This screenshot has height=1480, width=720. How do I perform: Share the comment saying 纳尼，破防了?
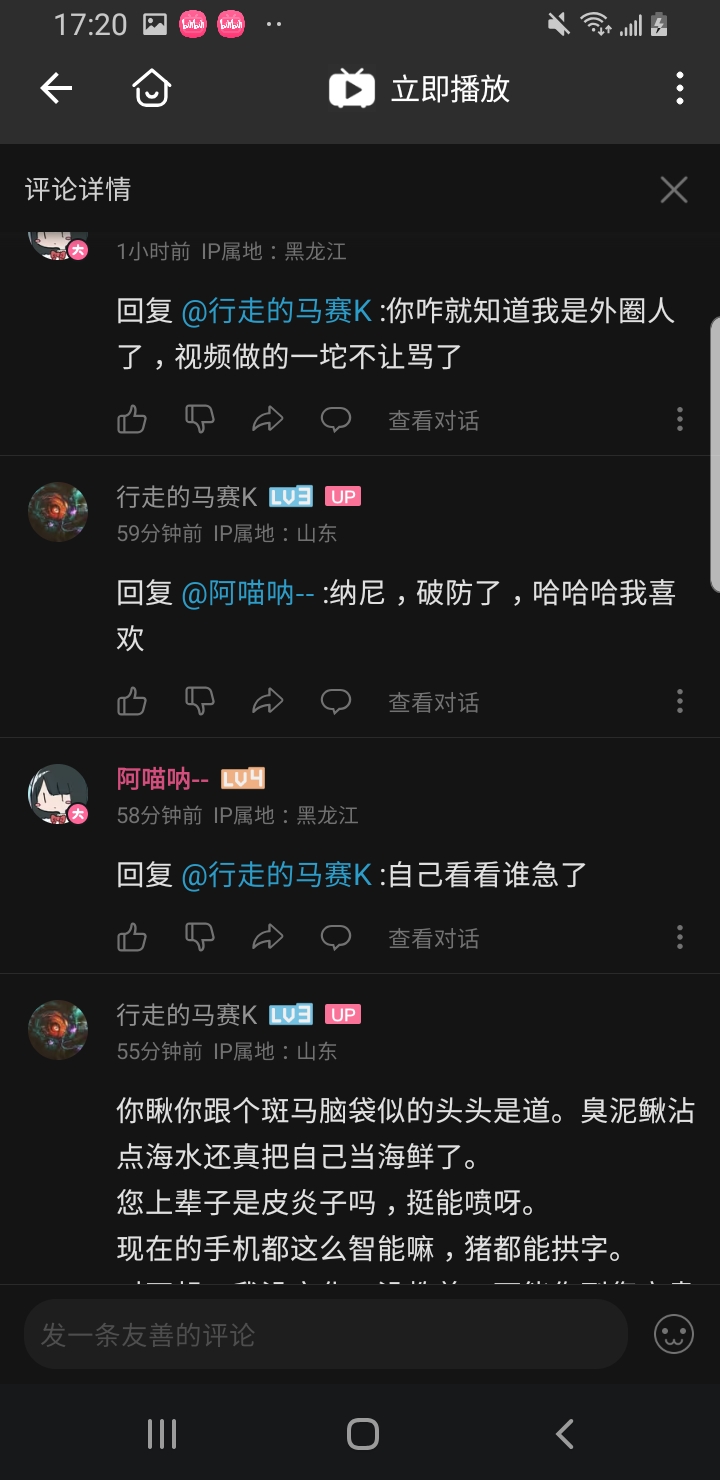pos(268,702)
